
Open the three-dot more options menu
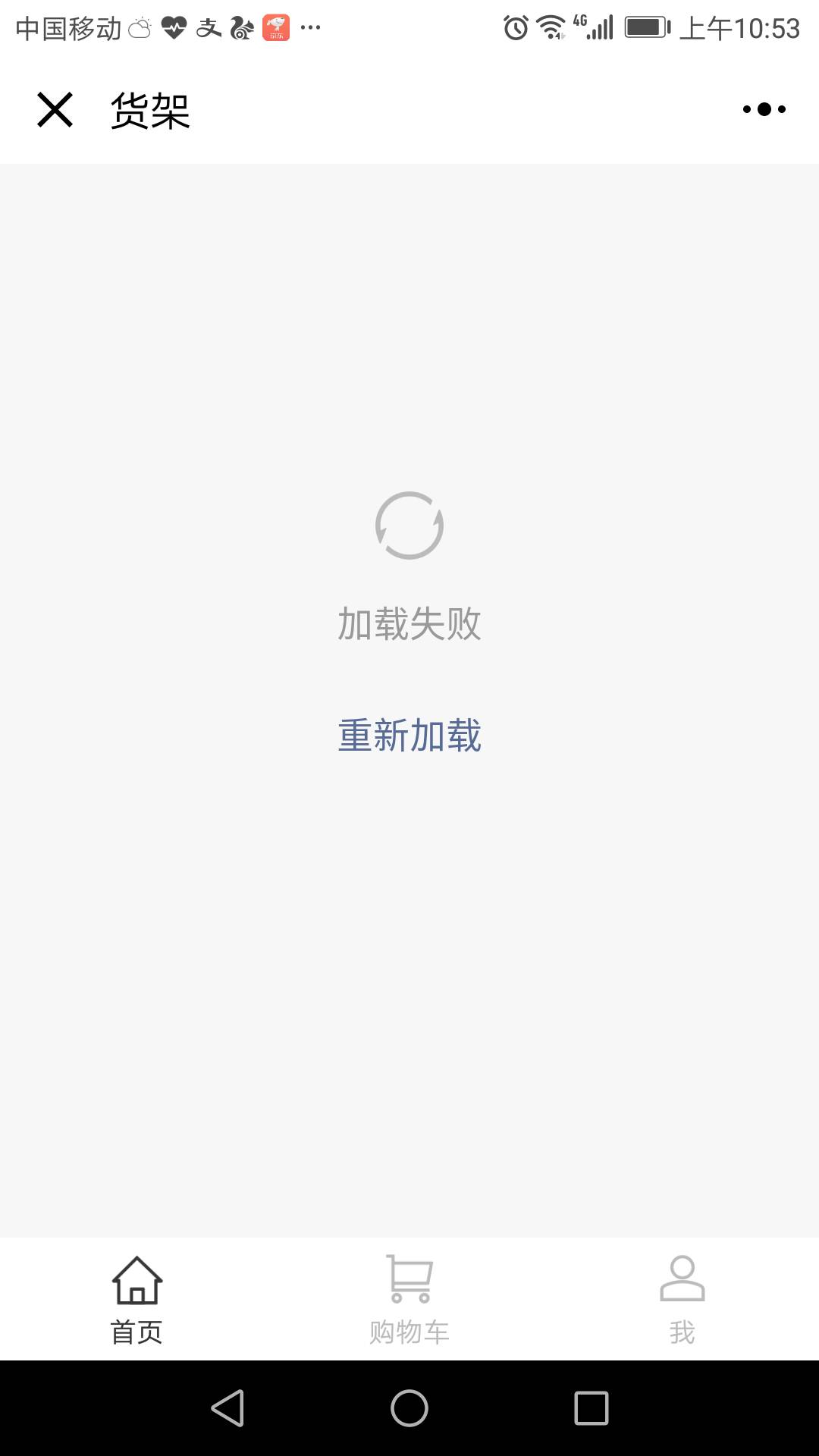[x=764, y=109]
